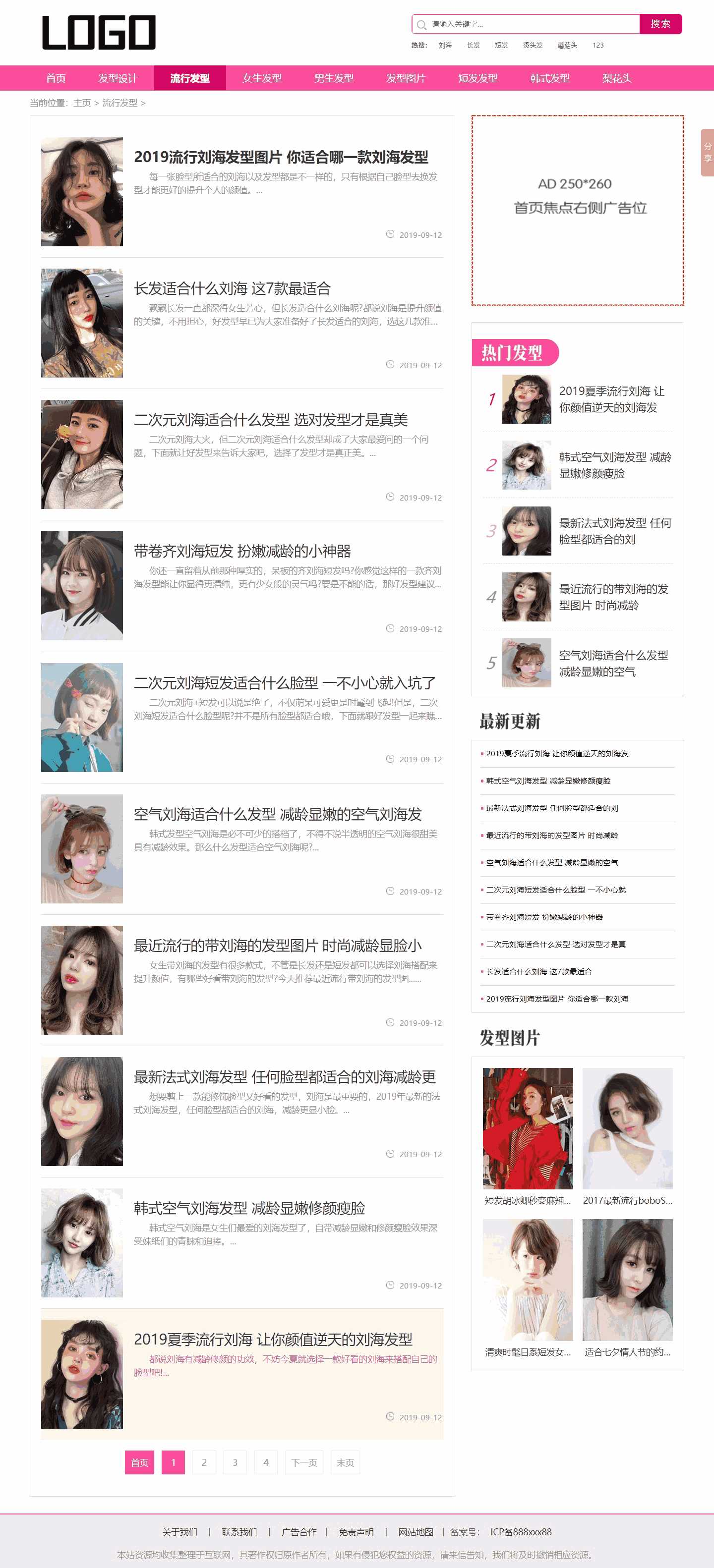Go to the 首页 navigation tab
714x1568 pixels.
(x=56, y=78)
